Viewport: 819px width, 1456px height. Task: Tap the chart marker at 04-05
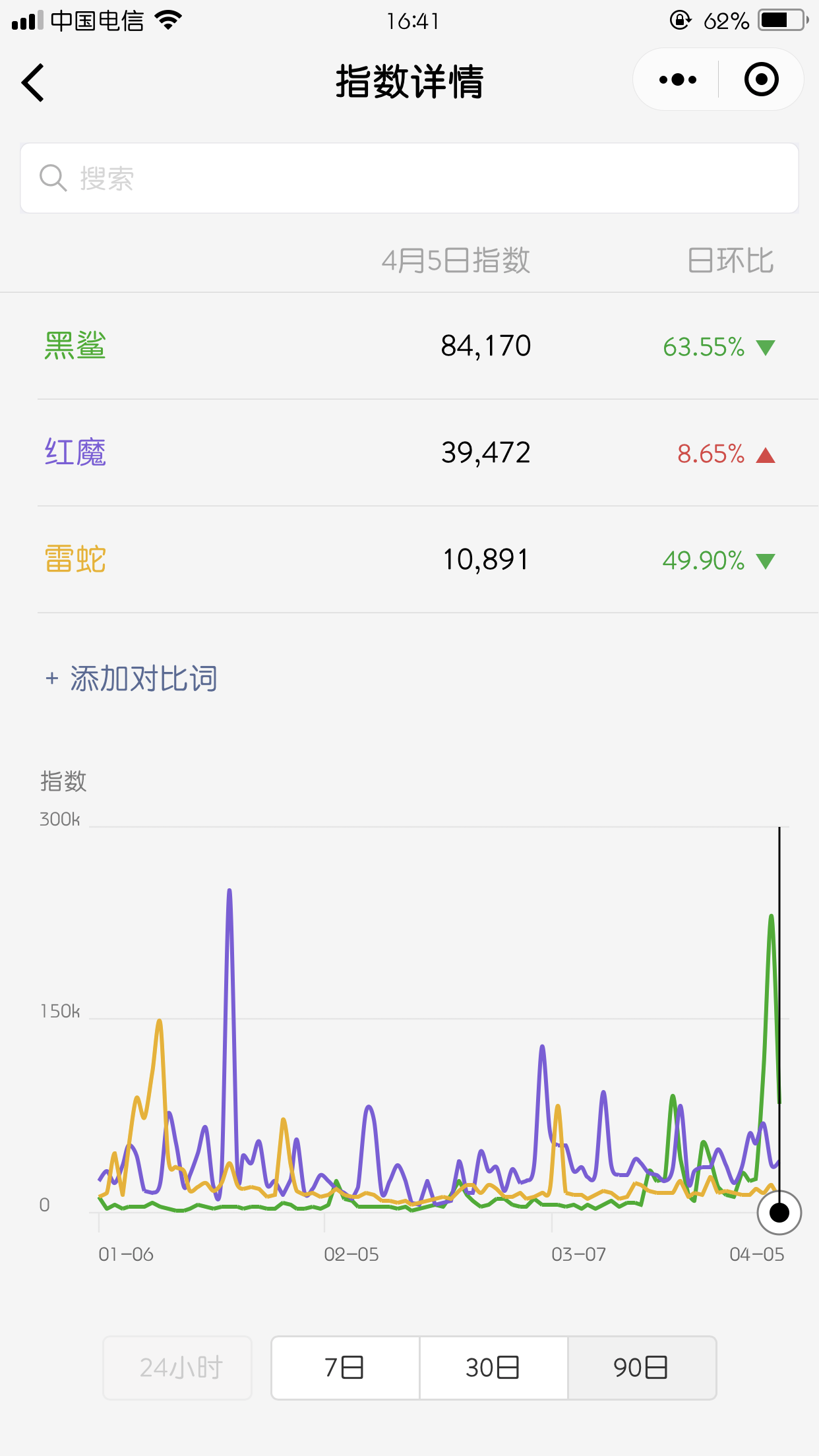[x=779, y=1212]
